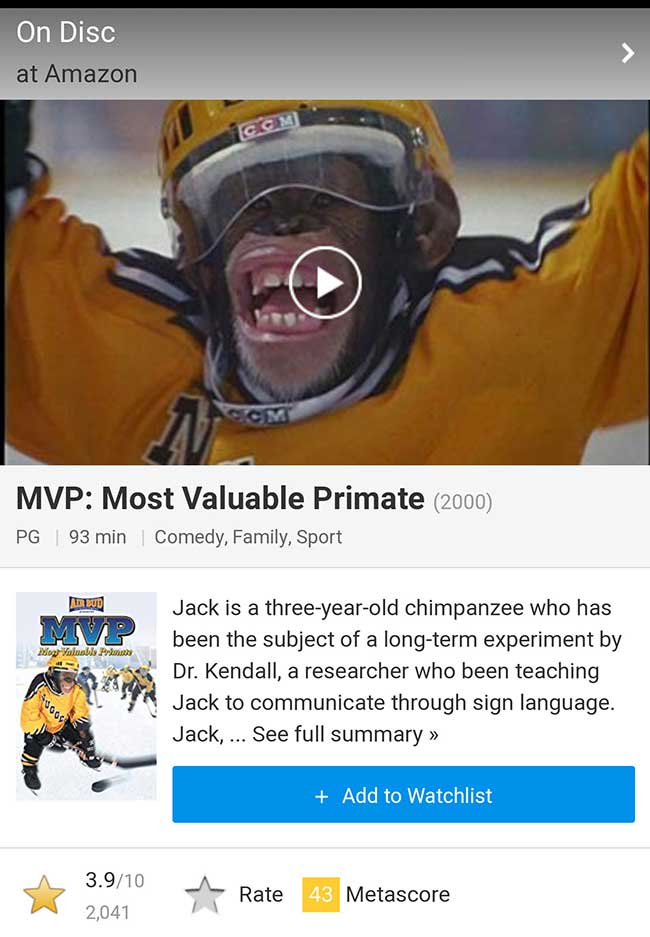Image resolution: width=650 pixels, height=937 pixels.
Task: Rate this movie with the star
Action: click(x=206, y=894)
